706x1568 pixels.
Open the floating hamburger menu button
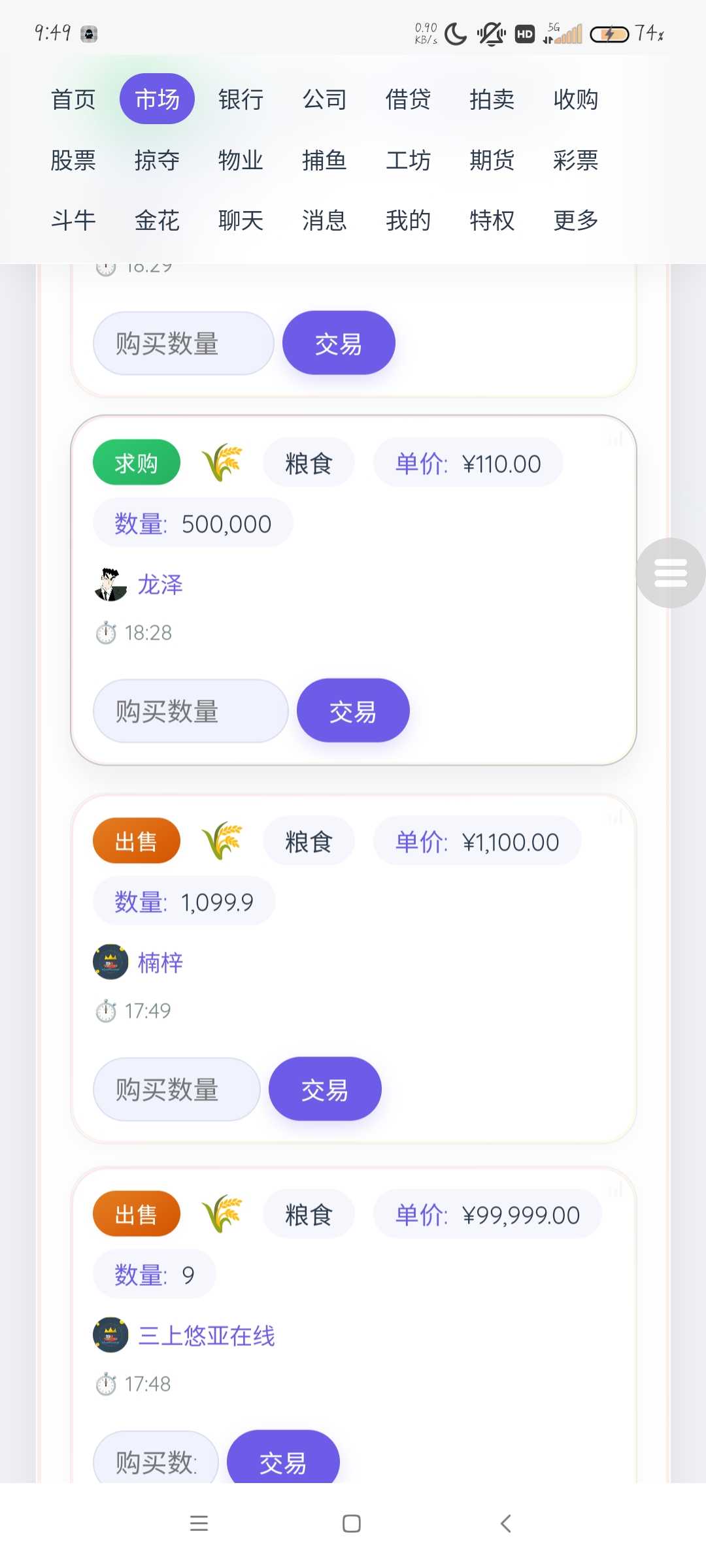click(x=670, y=573)
